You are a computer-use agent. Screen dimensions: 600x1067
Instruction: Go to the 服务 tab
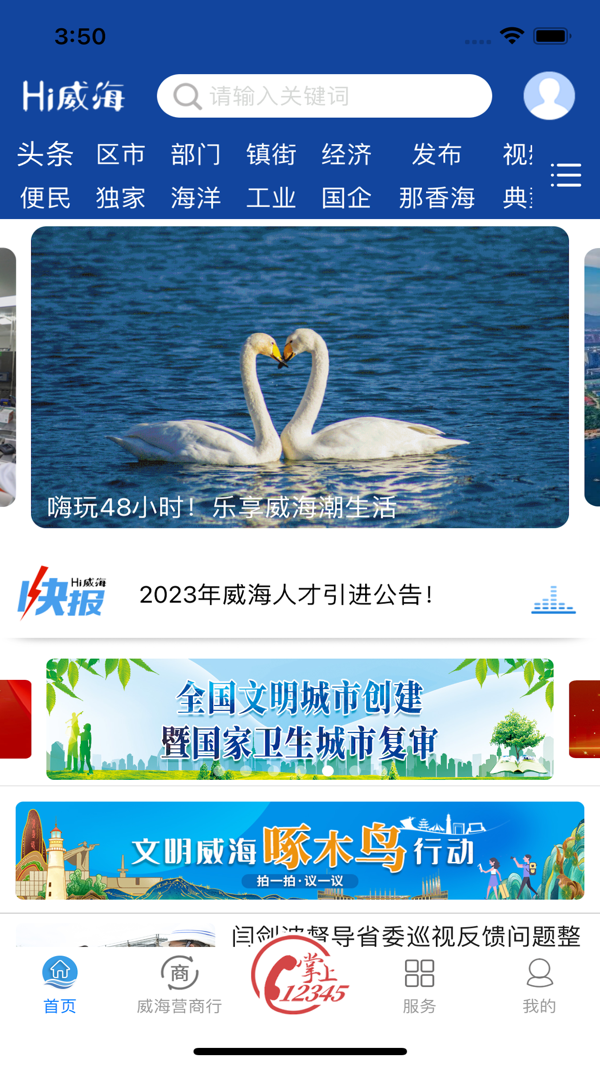pyautogui.click(x=419, y=985)
